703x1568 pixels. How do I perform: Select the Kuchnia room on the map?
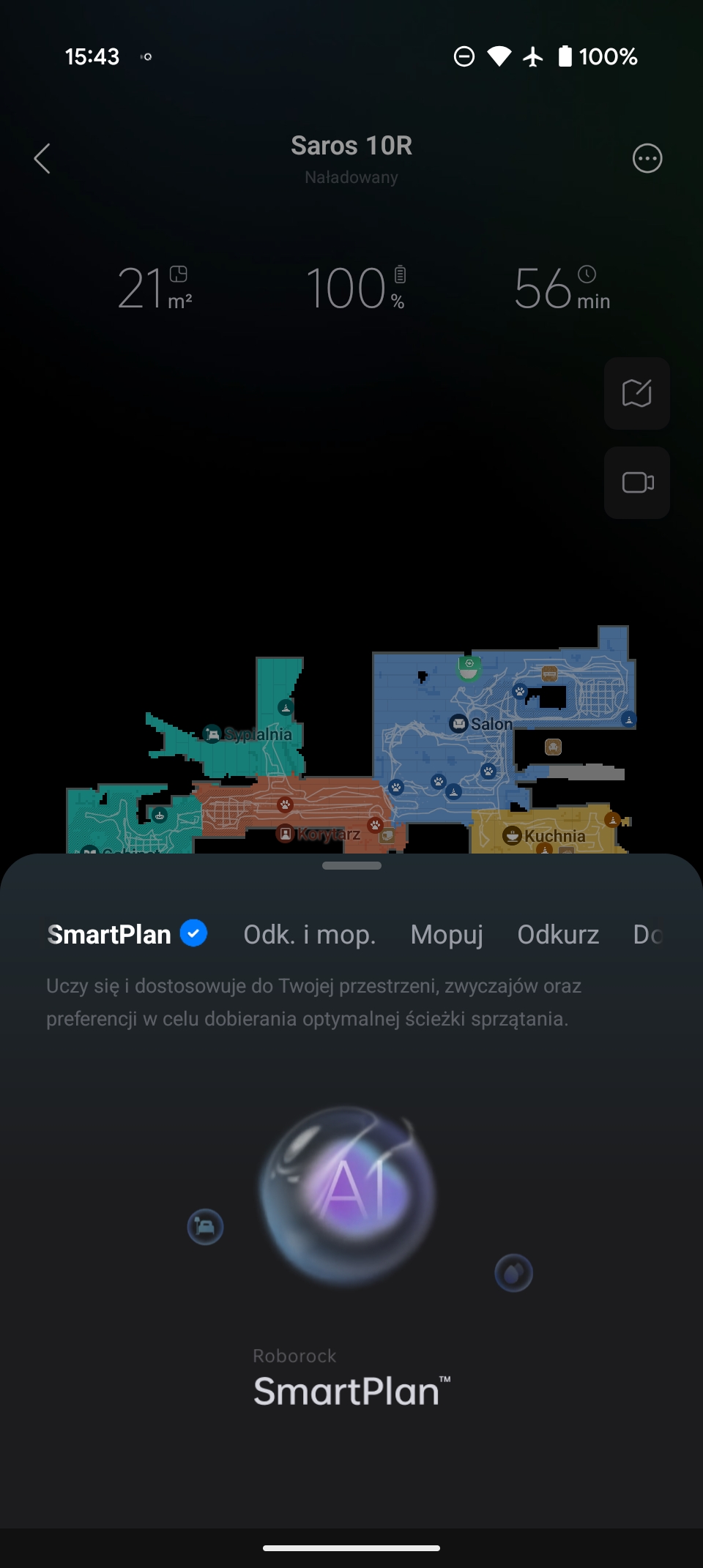click(544, 835)
